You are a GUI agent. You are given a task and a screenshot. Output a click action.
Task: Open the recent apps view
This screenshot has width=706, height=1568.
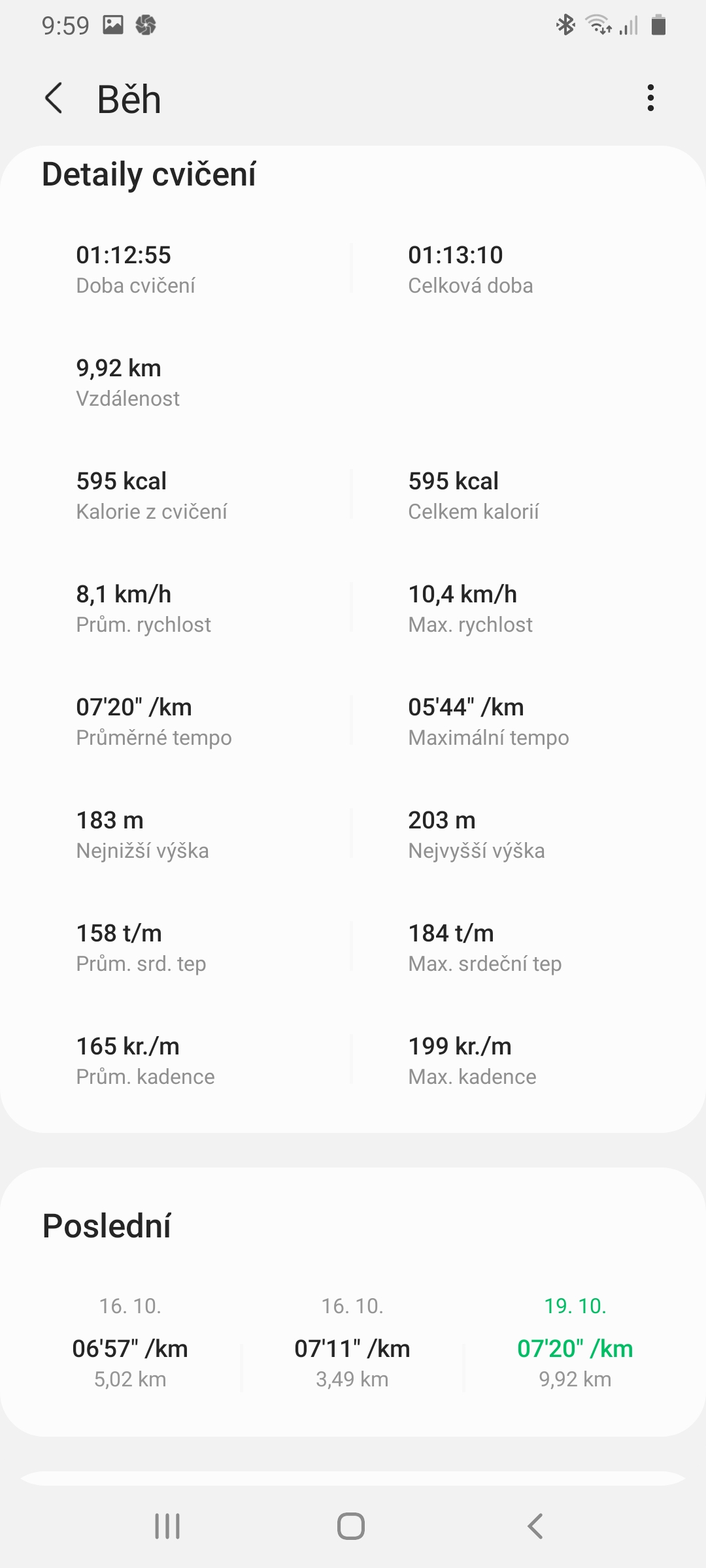pyautogui.click(x=167, y=1526)
